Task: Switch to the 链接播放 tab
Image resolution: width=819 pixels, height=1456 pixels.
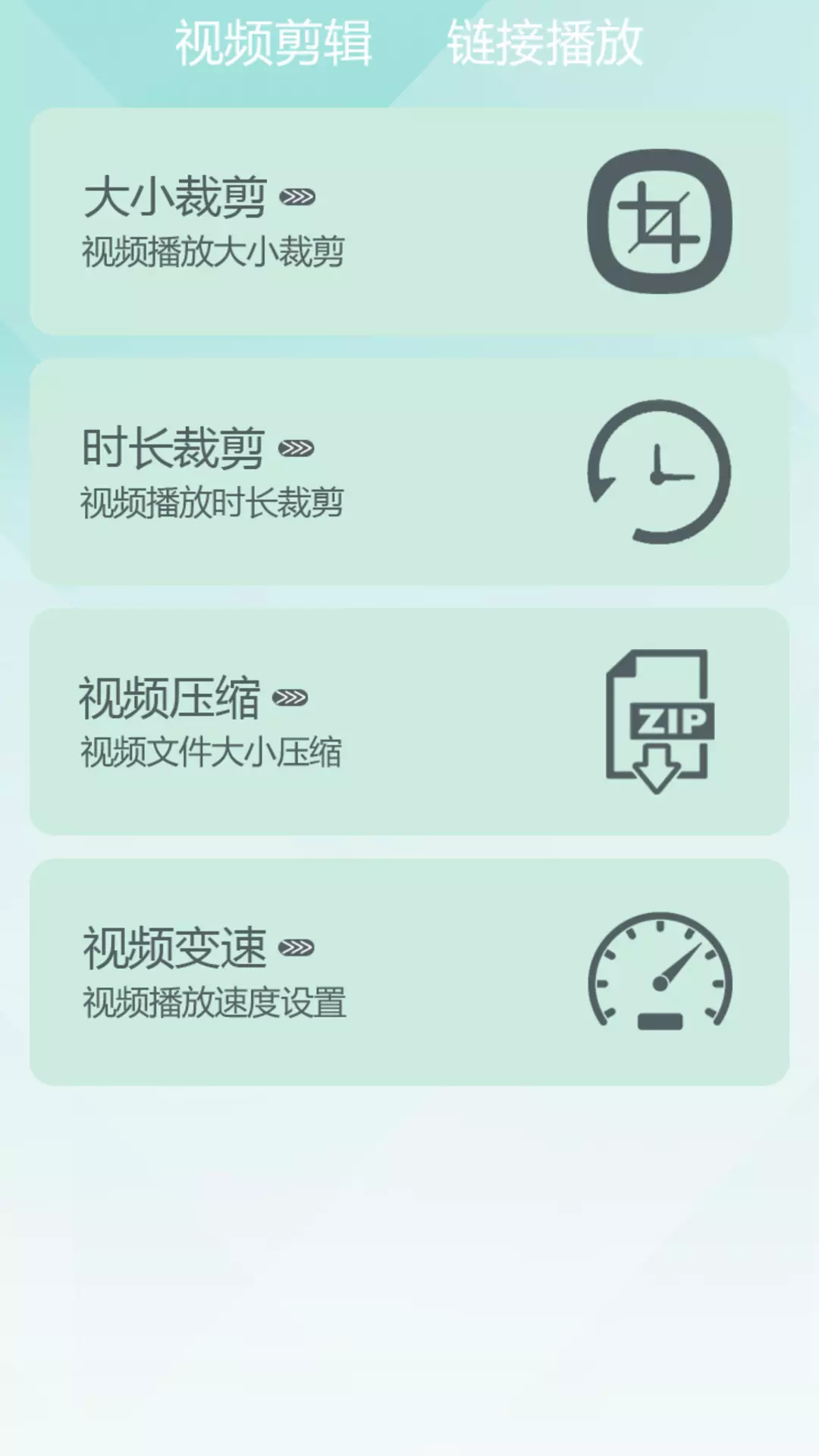Action: 544,43
